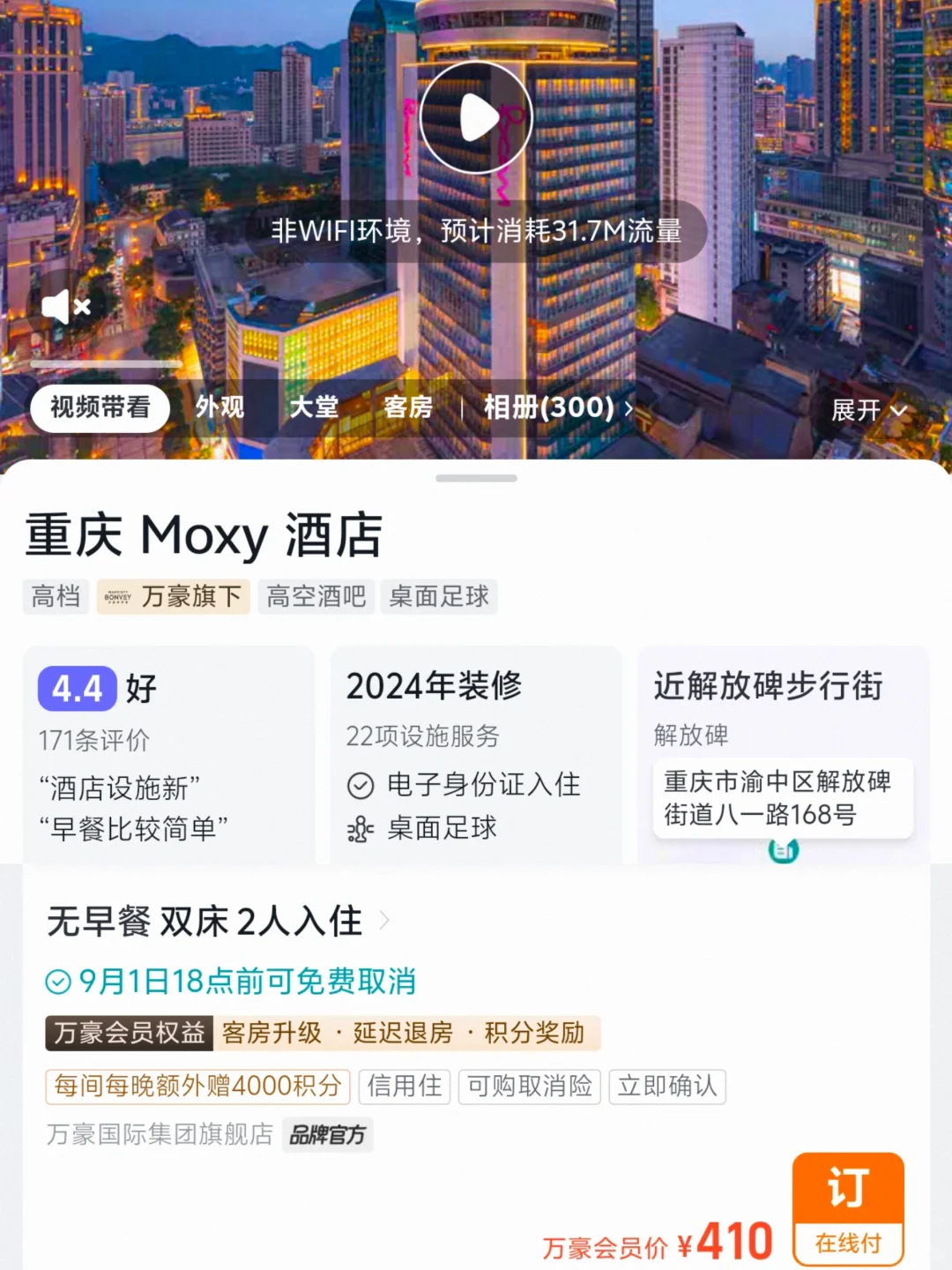This screenshot has height=1270, width=952.
Task: Switch to 外观 photos
Action: pos(219,407)
